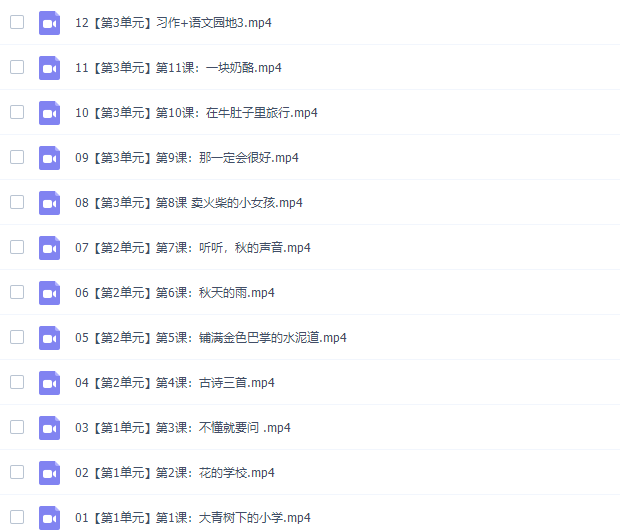The image size is (620, 530).
Task: Open 第10课：在牛肚子里旅行.mp4
Action: click(x=196, y=113)
